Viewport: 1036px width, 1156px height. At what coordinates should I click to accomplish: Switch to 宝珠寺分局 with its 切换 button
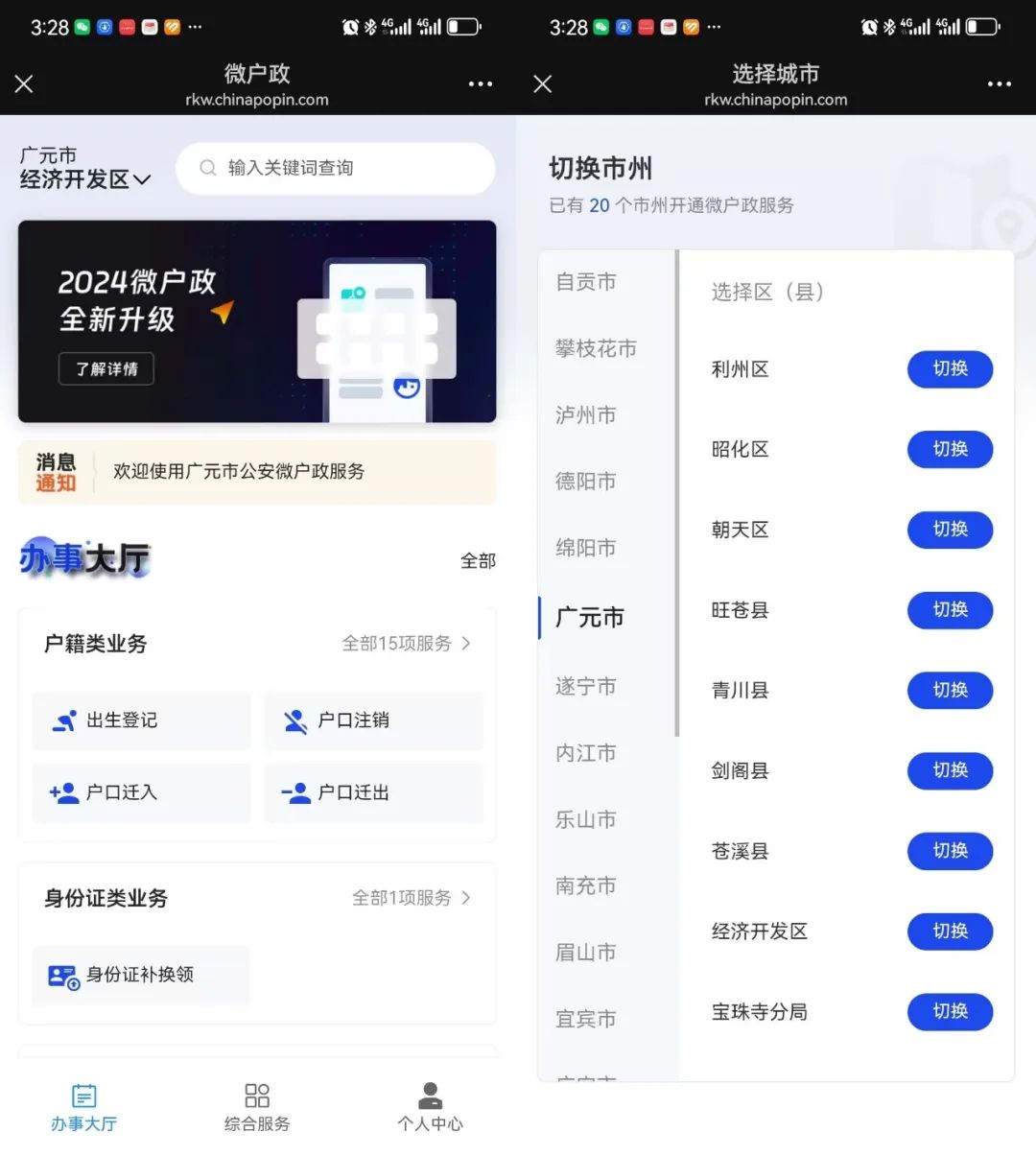tap(950, 1012)
